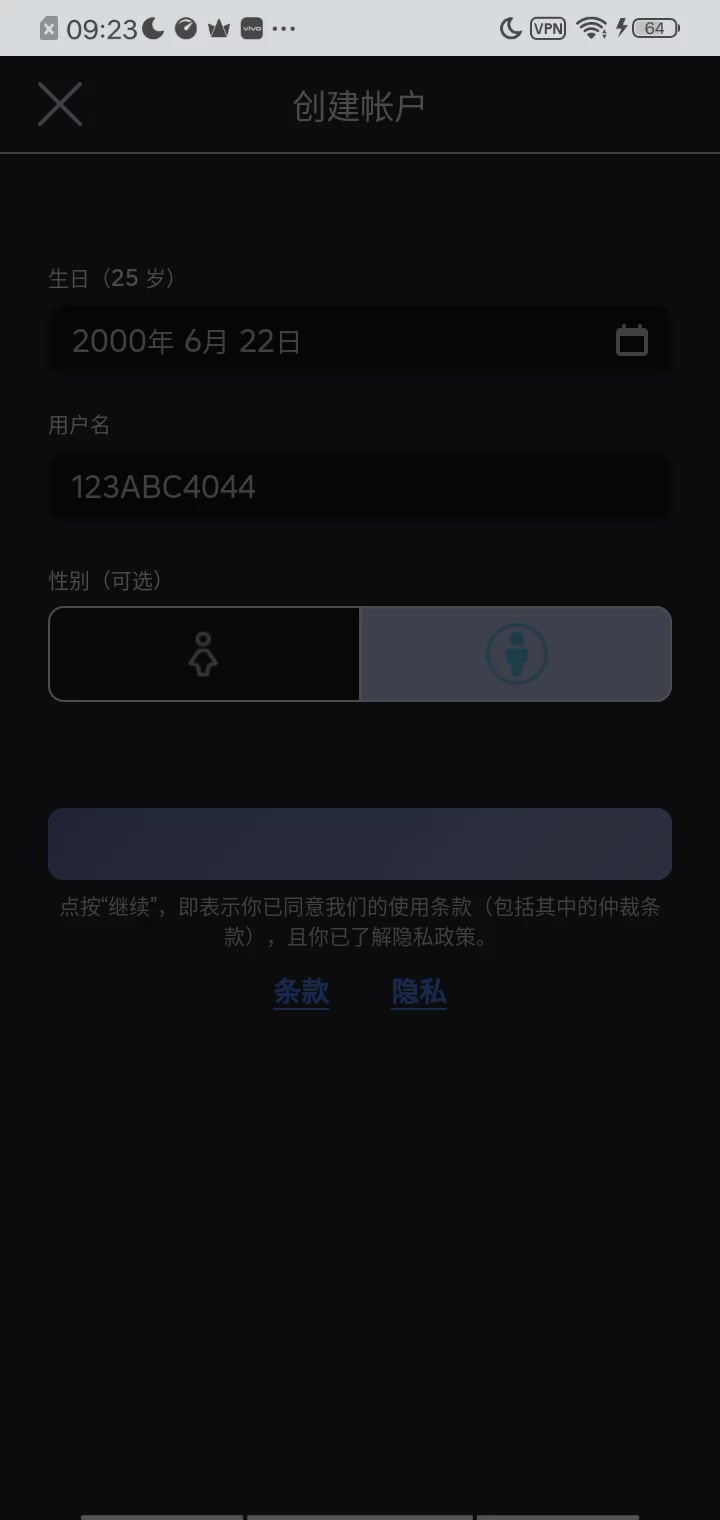Select the male gender option
720x1520 pixels.
pyautogui.click(x=516, y=654)
